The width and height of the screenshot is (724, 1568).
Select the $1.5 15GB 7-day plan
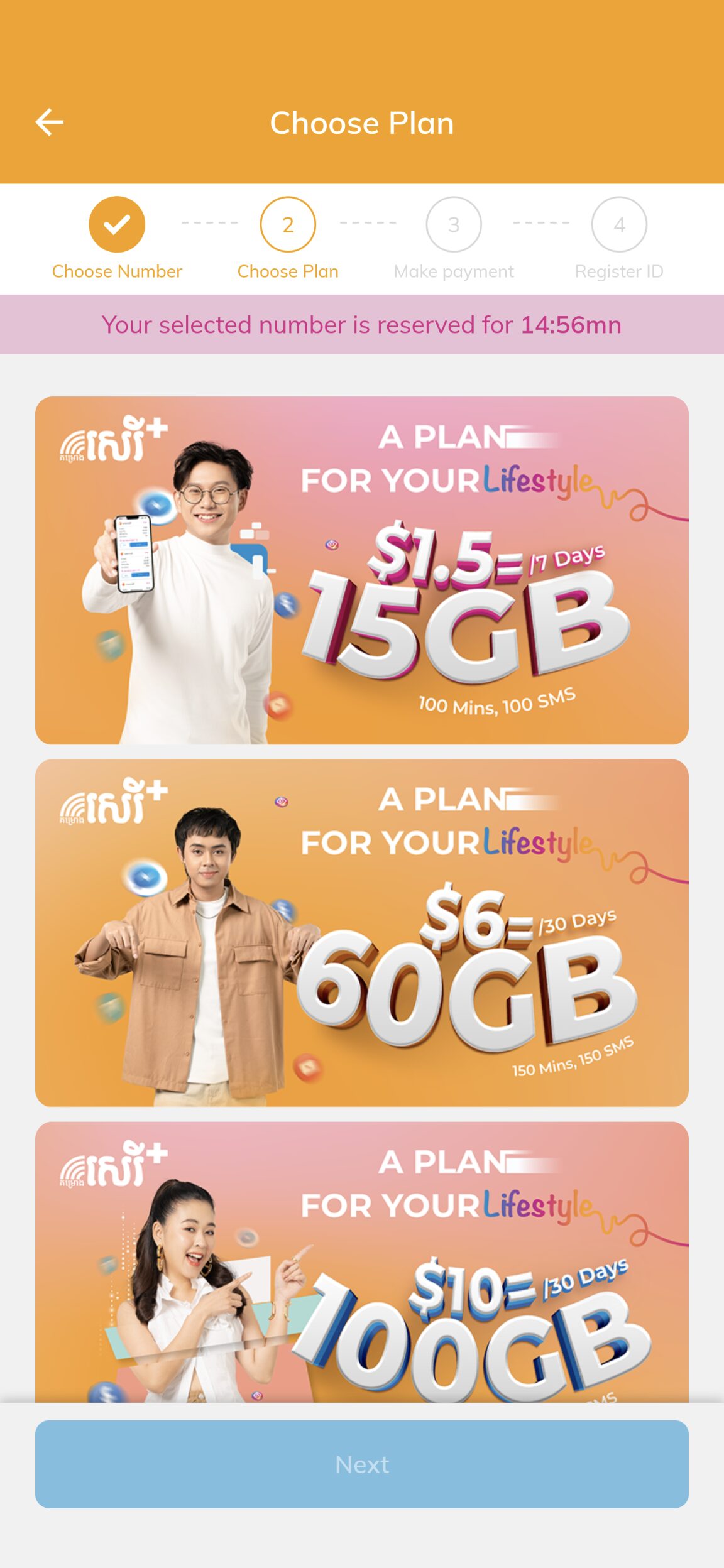(x=361, y=570)
